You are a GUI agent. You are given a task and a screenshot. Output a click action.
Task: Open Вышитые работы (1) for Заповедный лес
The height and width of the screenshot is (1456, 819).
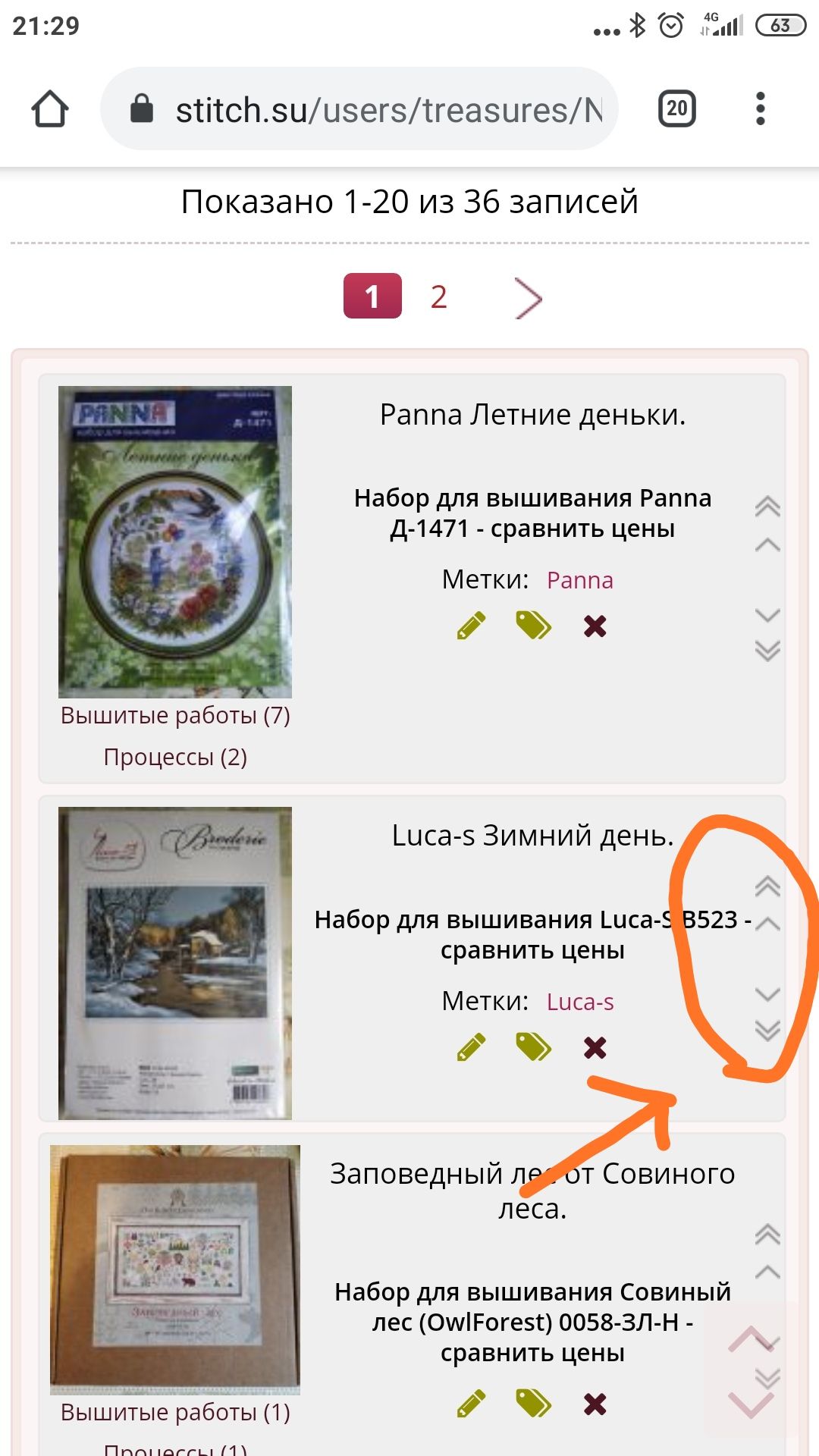pyautogui.click(x=175, y=1413)
